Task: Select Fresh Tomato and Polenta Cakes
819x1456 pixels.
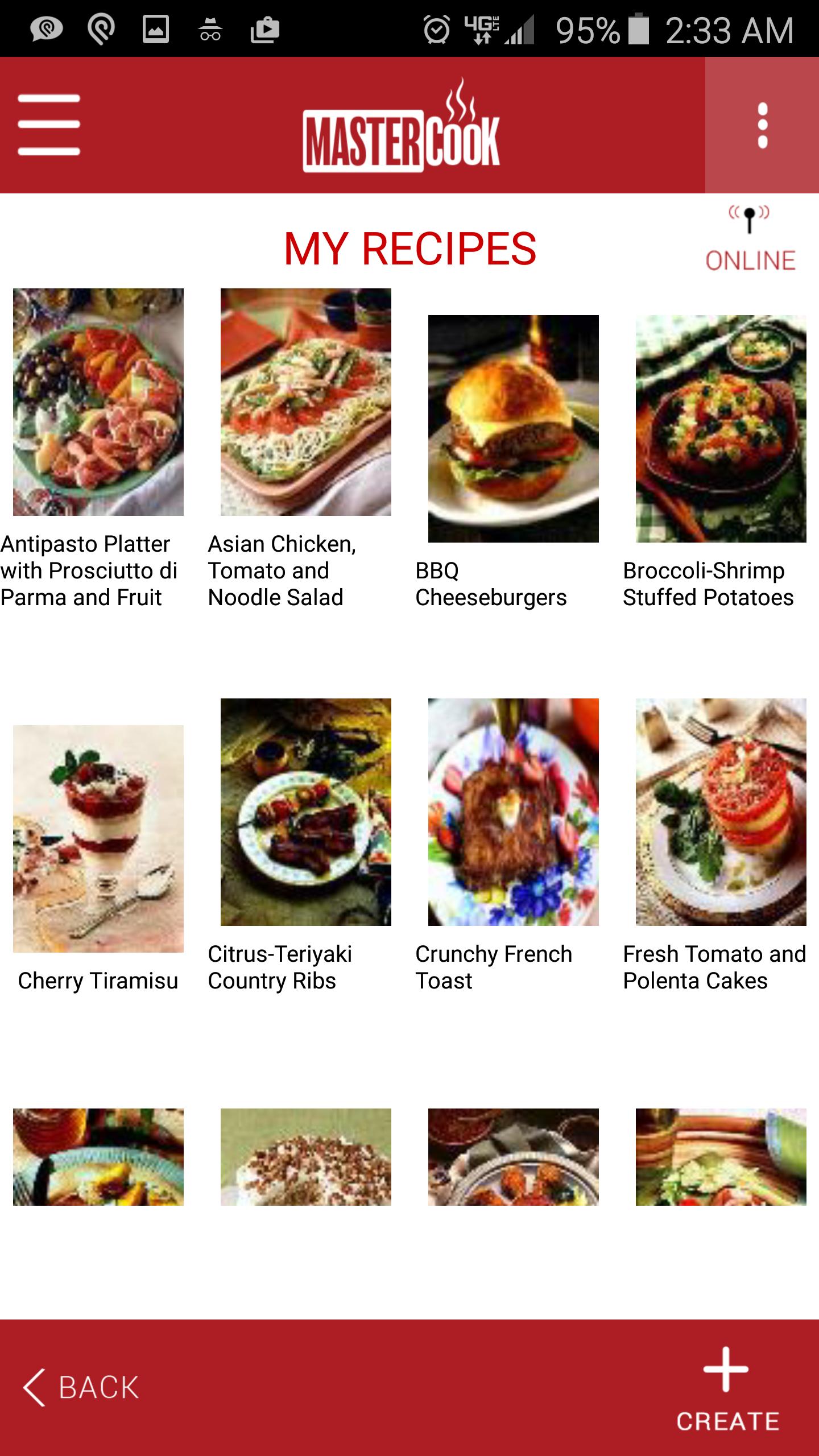Action: pos(721,812)
